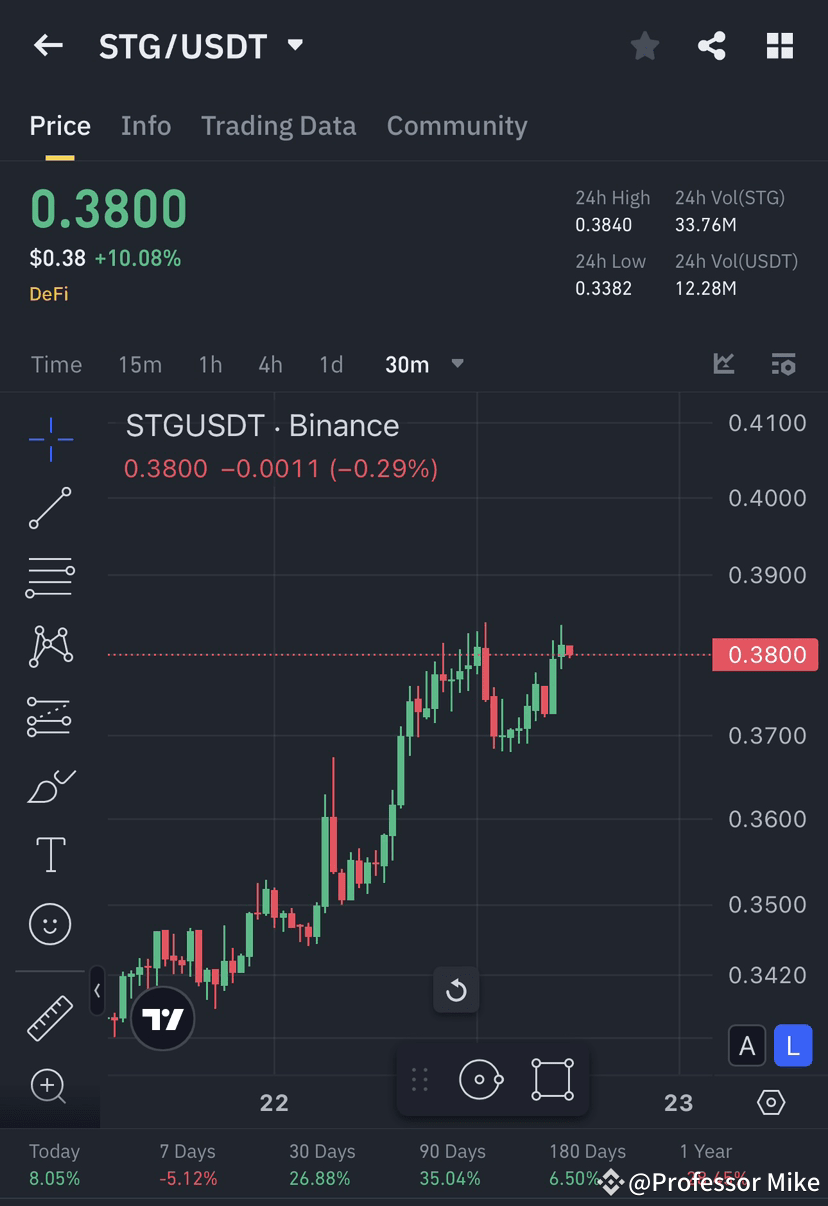Open the Community tab
The height and width of the screenshot is (1206, 828).
click(457, 125)
